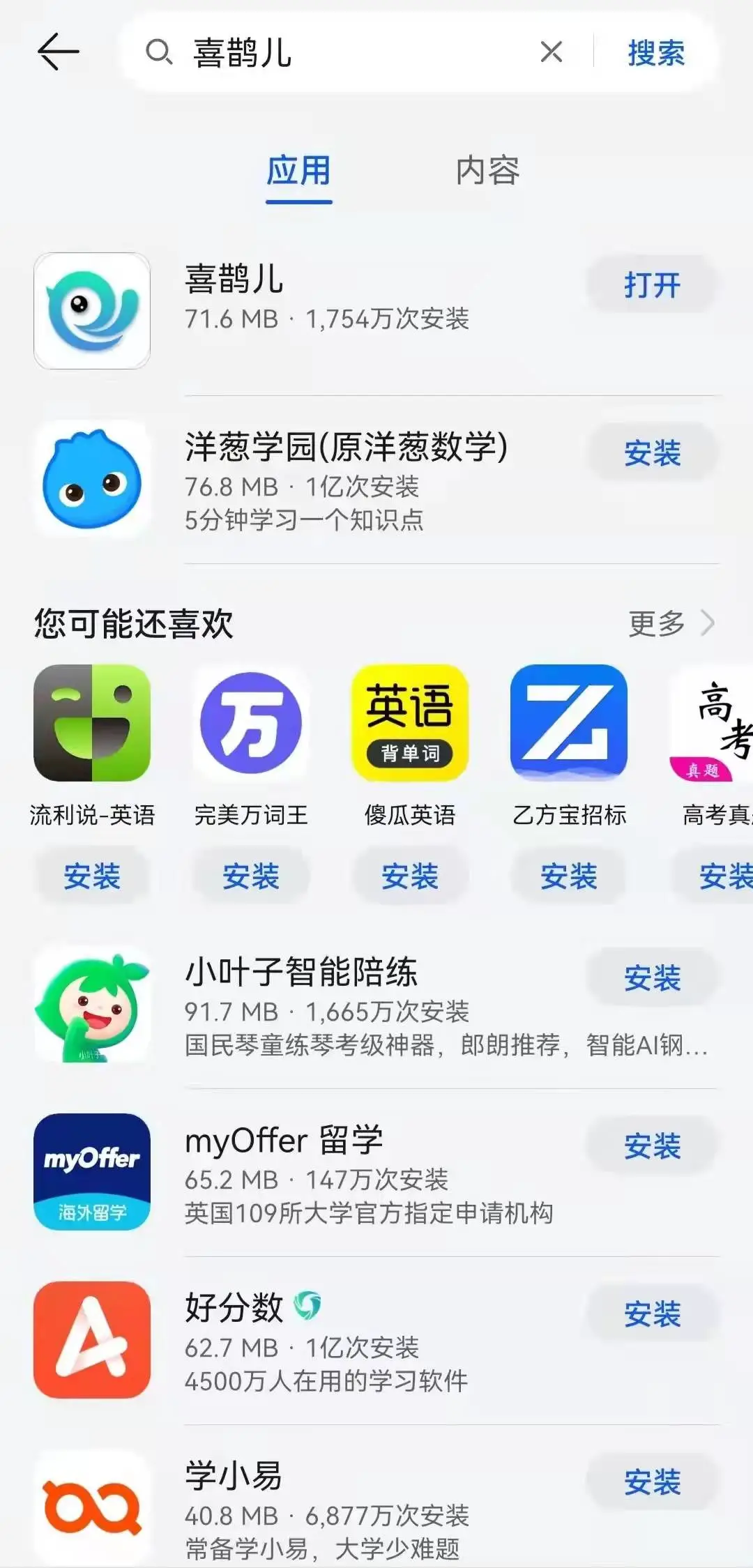
Task: Click the myOffer 海外留学 app icon
Action: 91,1173
